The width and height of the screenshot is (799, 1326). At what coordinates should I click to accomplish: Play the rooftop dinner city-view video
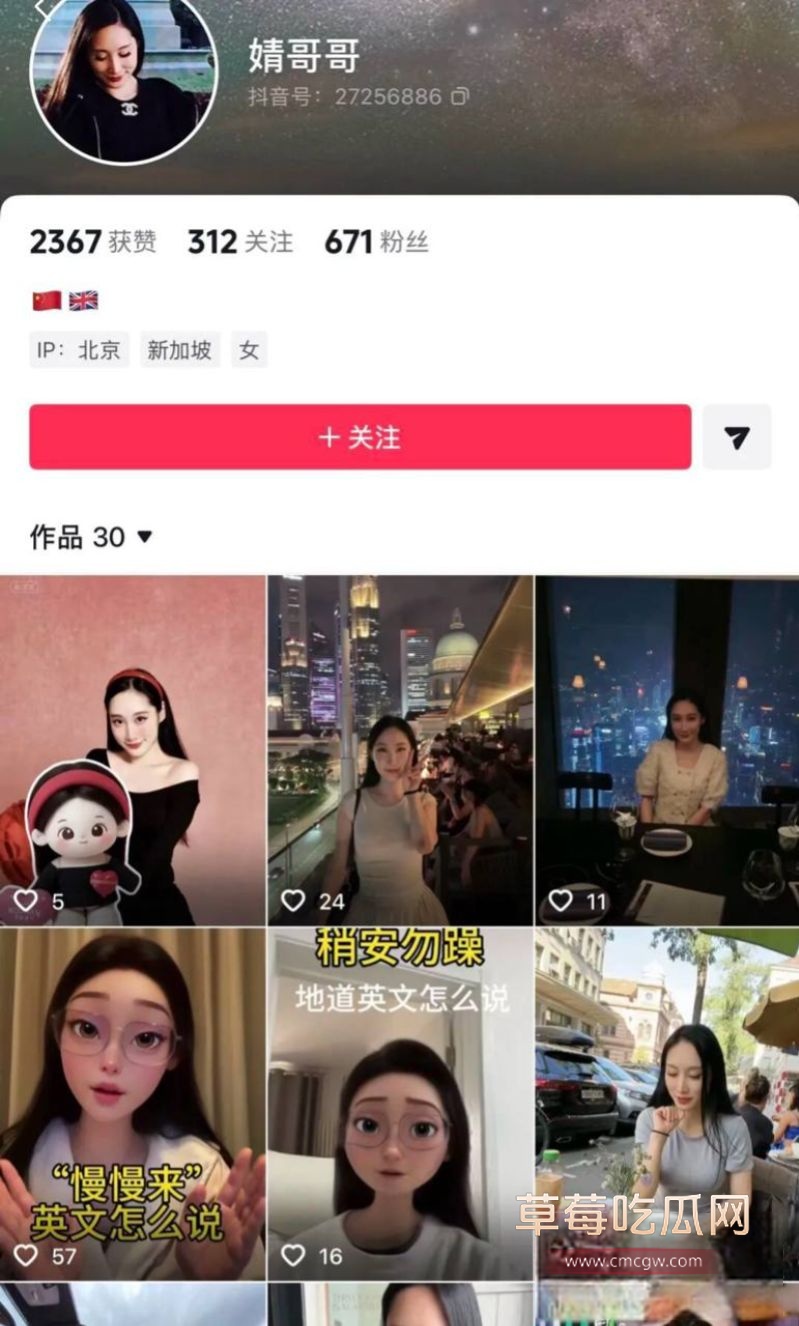pos(665,740)
